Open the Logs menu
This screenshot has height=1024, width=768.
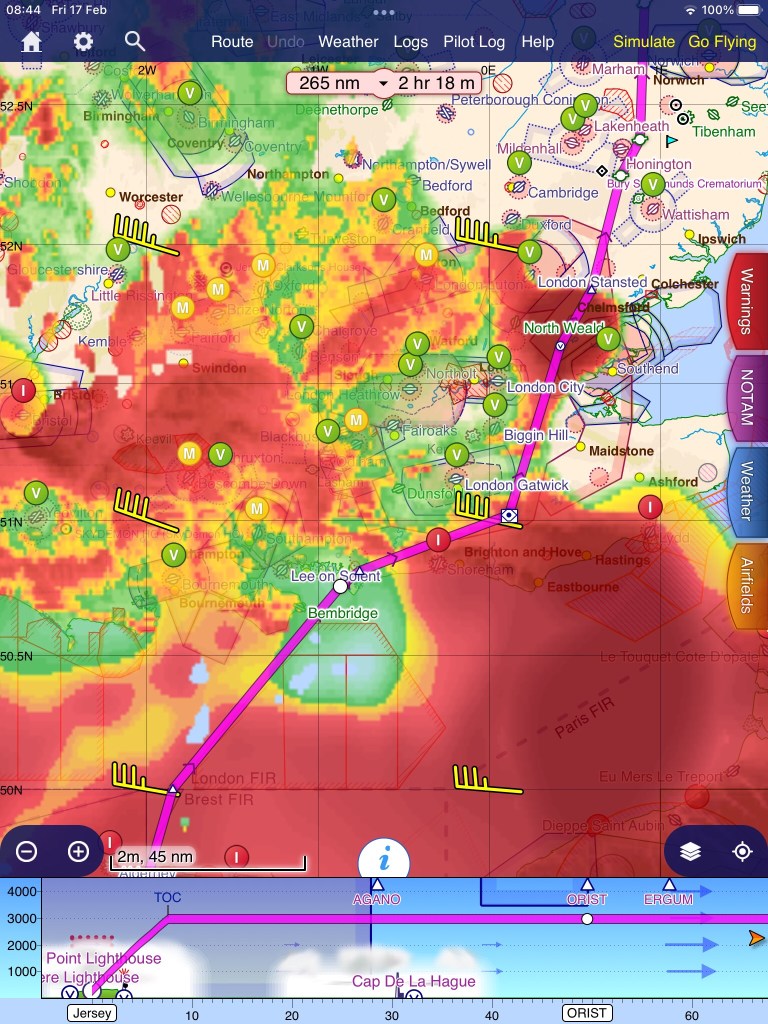(410, 42)
